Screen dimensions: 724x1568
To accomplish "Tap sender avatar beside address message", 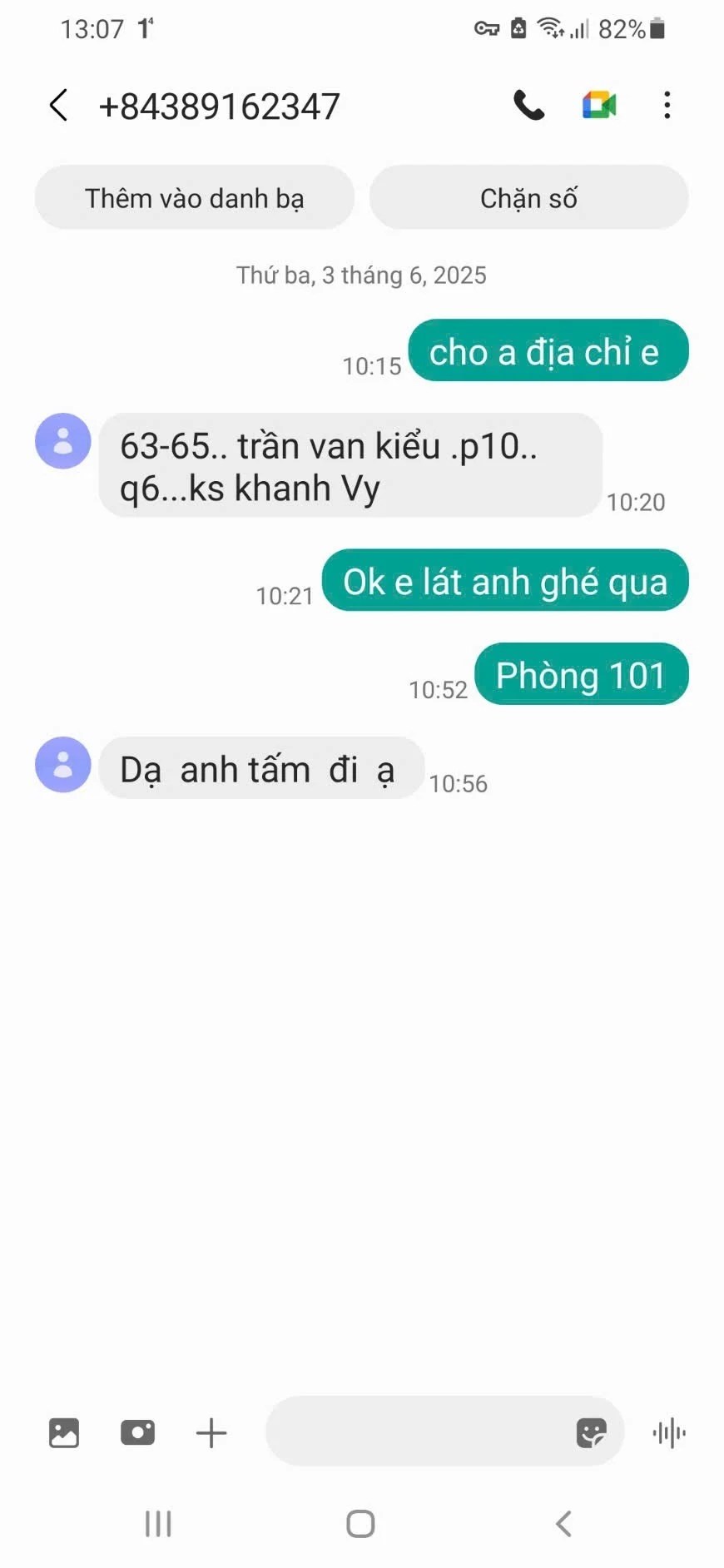I will (x=62, y=441).
